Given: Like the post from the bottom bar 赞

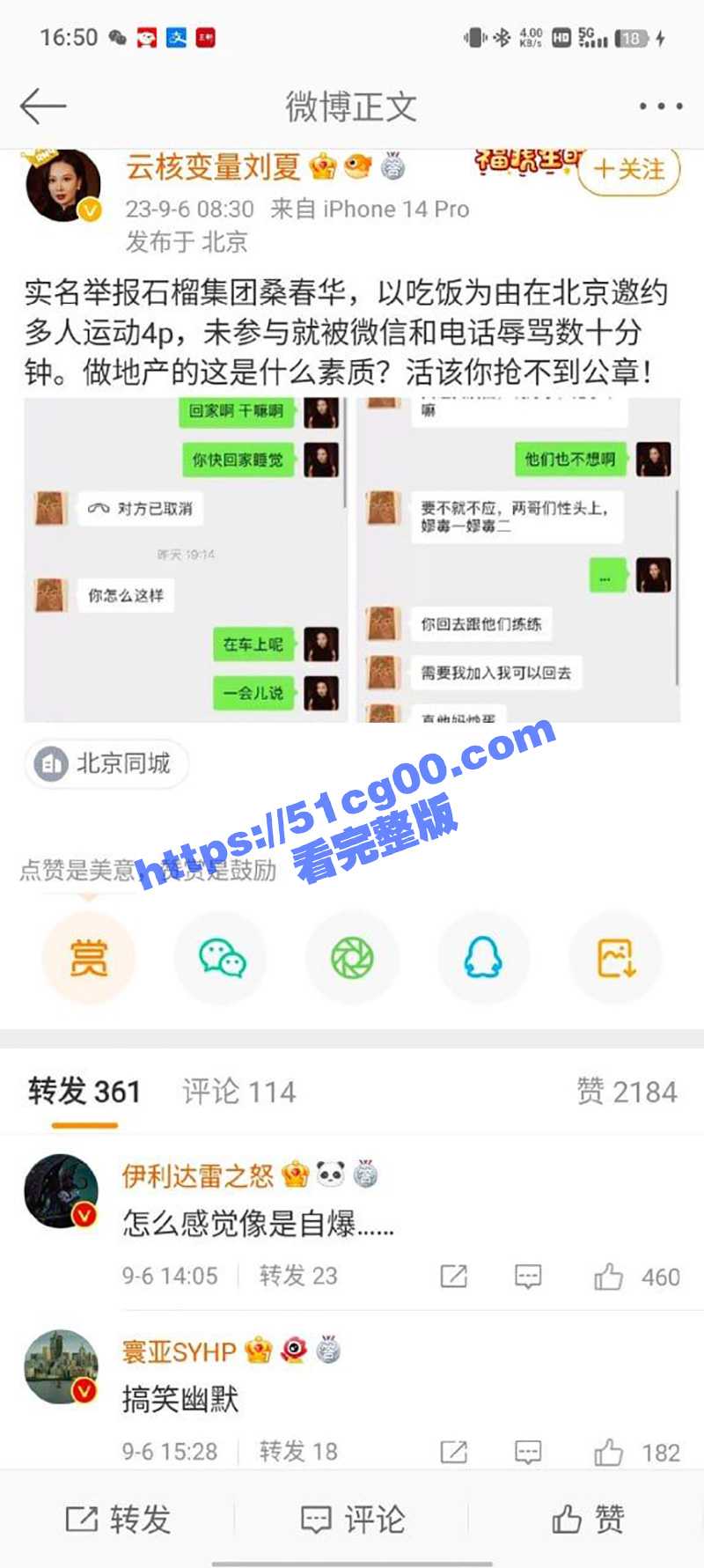Looking at the screenshot, I should click(587, 1520).
